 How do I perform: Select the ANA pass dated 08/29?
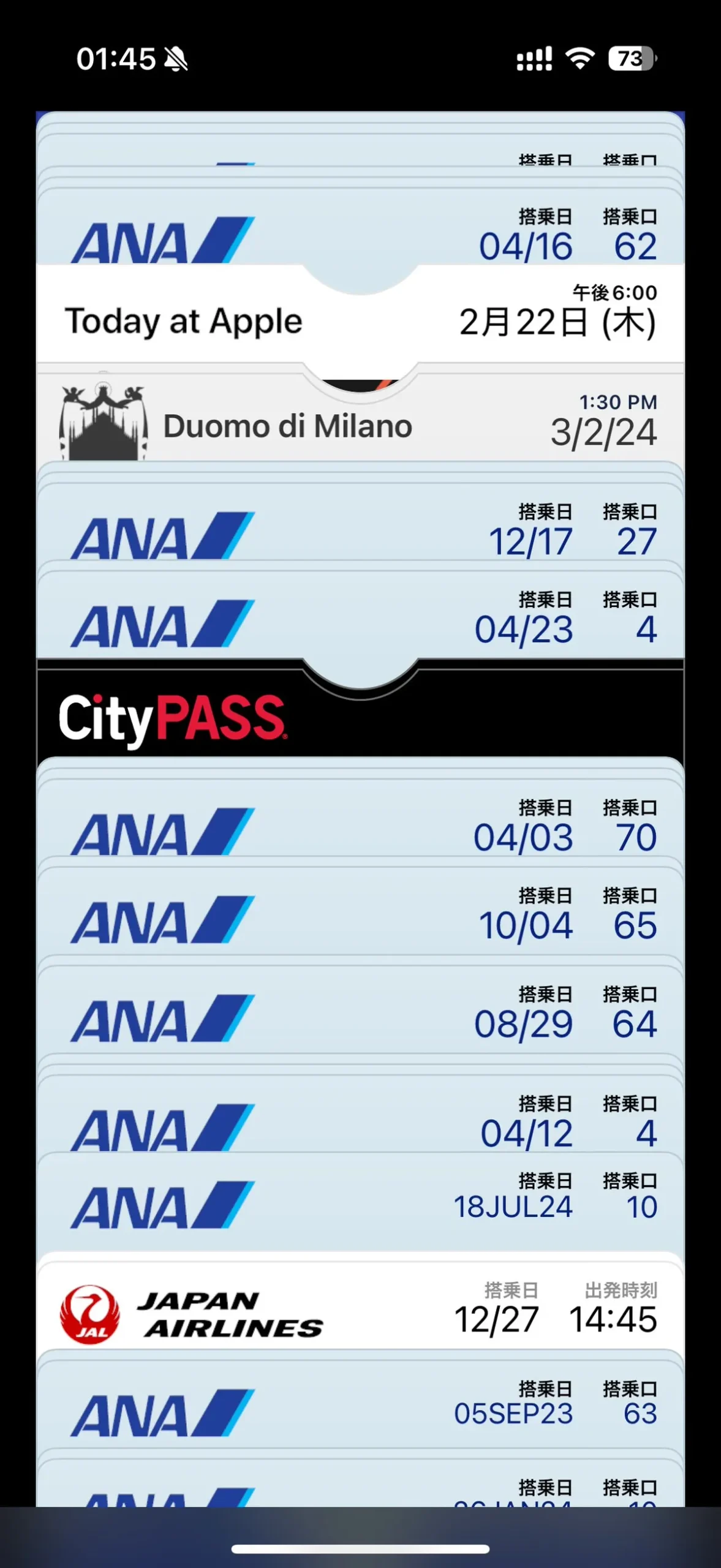(360, 1011)
